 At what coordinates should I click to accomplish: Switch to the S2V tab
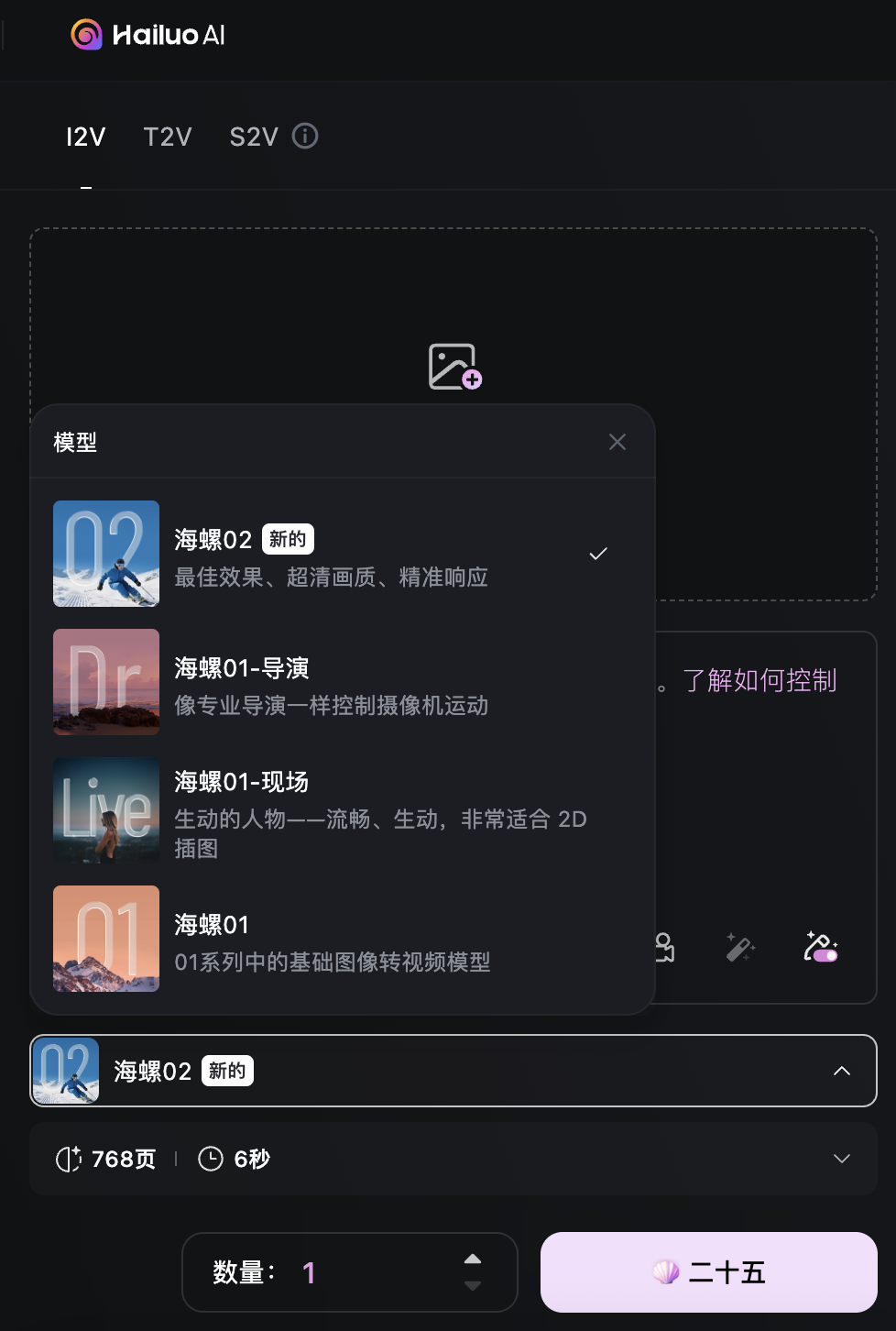point(253,136)
